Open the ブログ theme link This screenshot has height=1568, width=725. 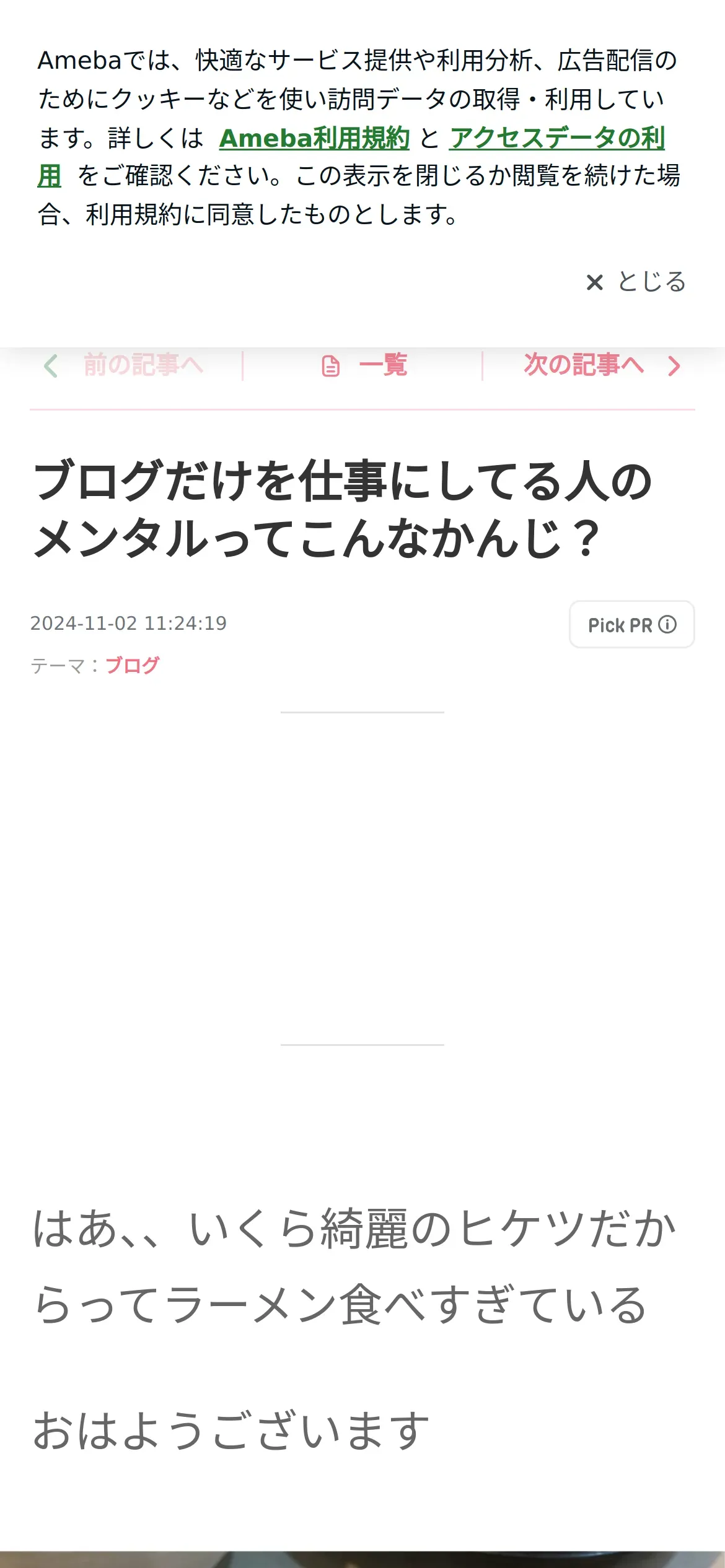pyautogui.click(x=133, y=665)
